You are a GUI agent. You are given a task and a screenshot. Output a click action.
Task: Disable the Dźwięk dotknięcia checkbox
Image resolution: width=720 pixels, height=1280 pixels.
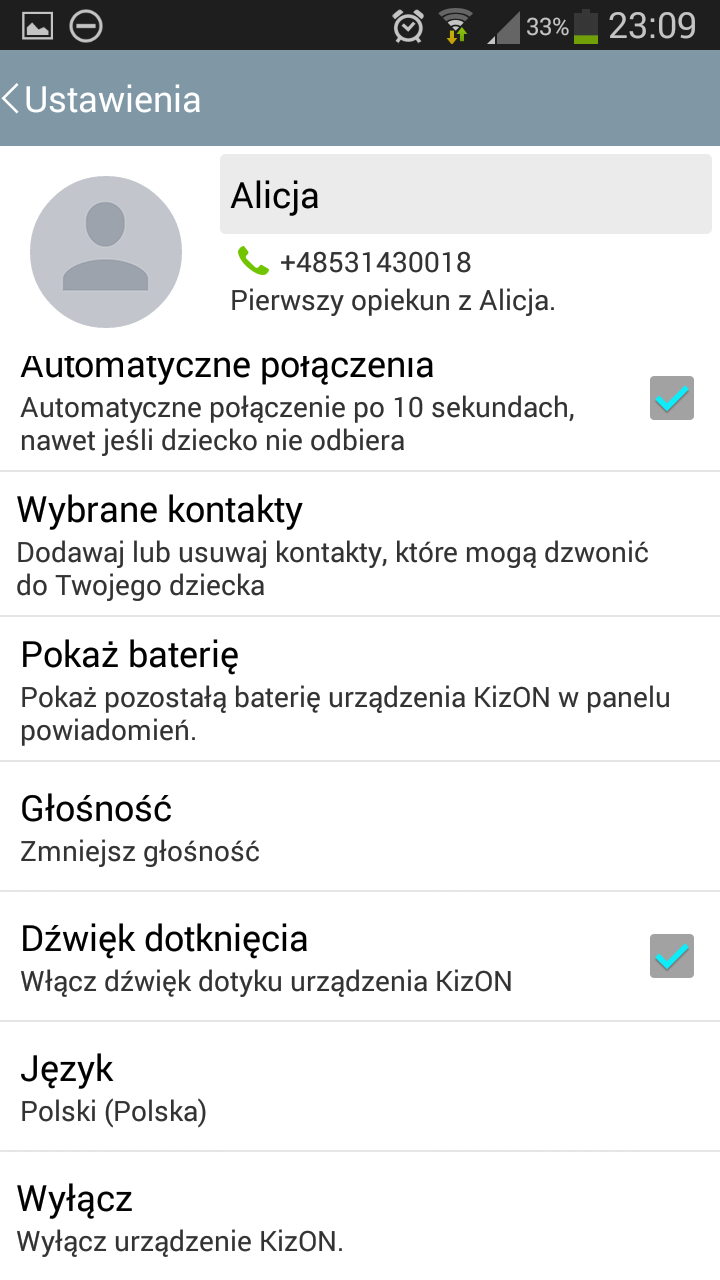coord(672,956)
